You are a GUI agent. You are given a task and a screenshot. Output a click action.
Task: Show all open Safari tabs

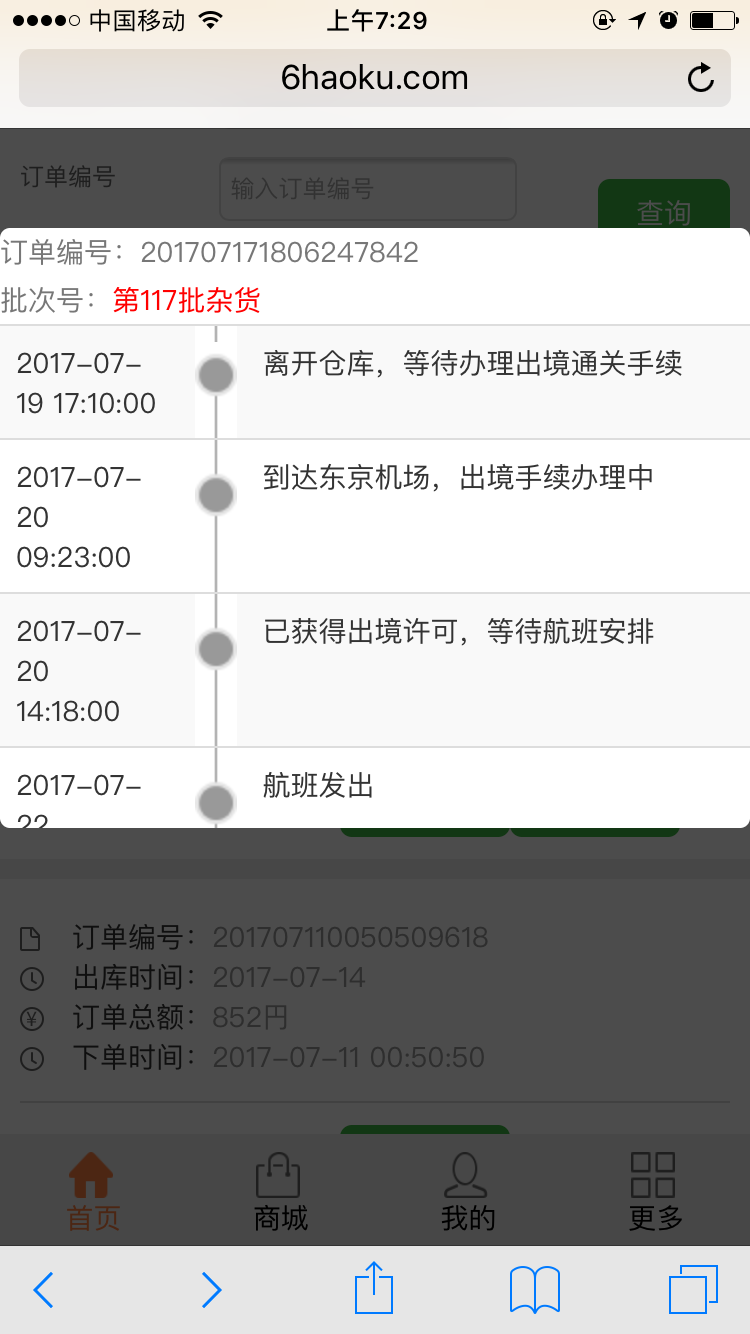point(693,1290)
